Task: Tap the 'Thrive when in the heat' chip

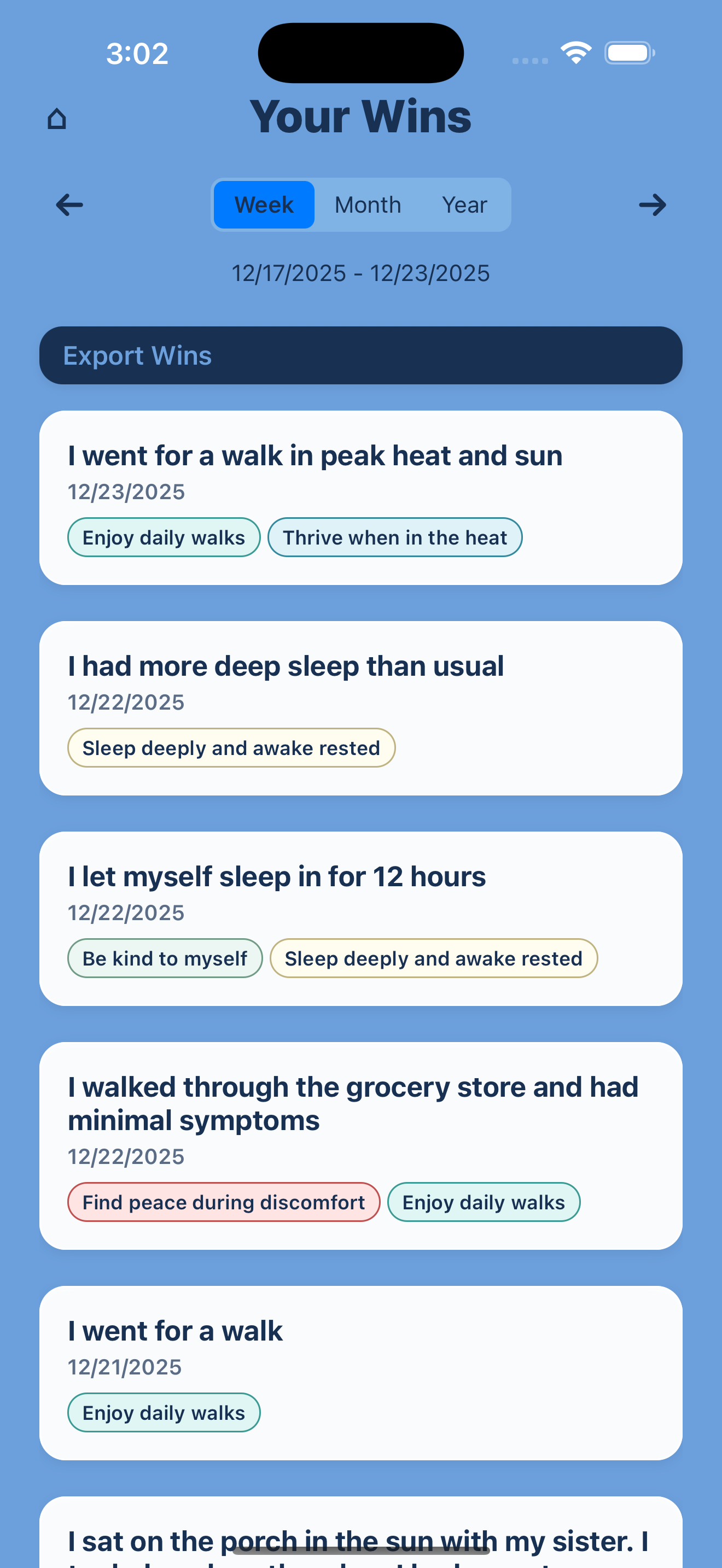Action: (x=394, y=537)
